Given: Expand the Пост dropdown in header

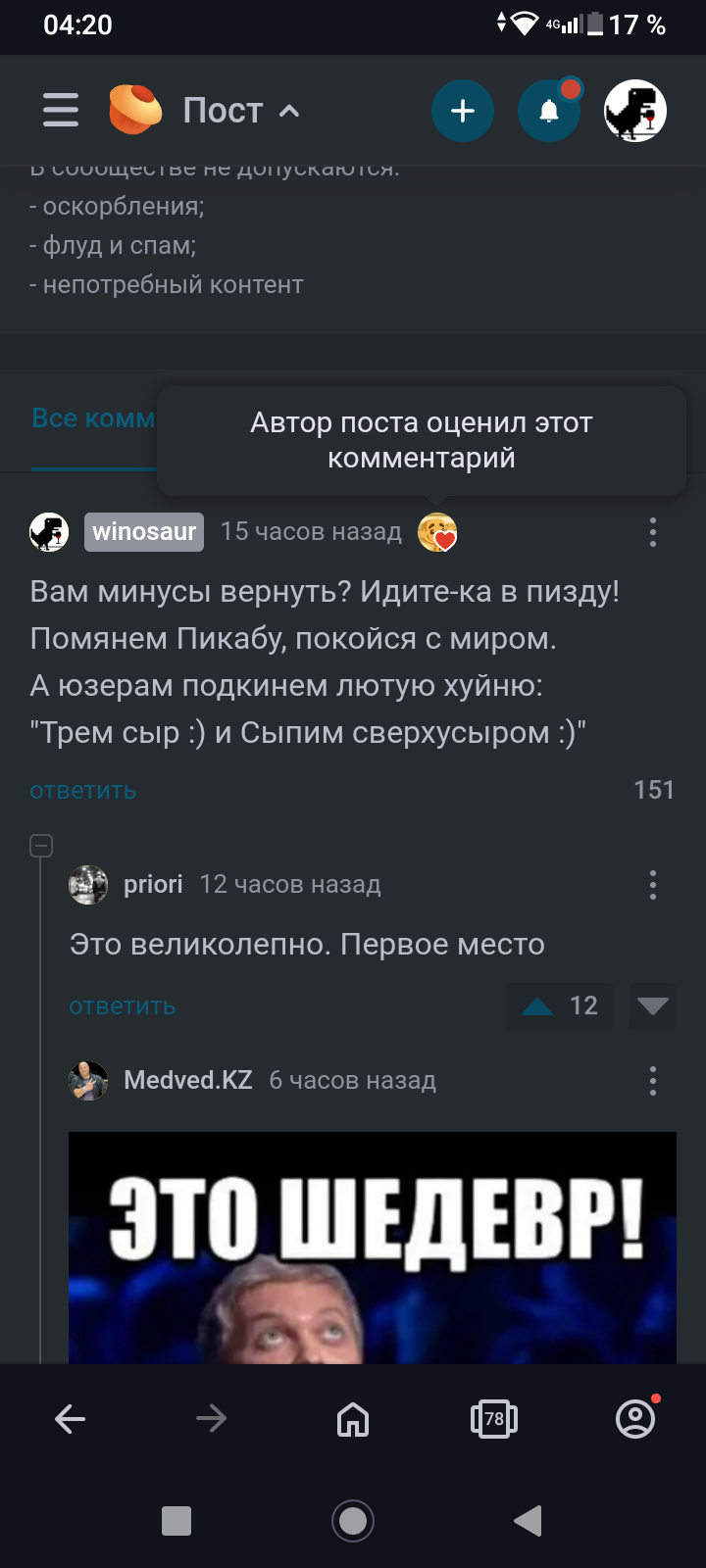Looking at the screenshot, I should 241,111.
